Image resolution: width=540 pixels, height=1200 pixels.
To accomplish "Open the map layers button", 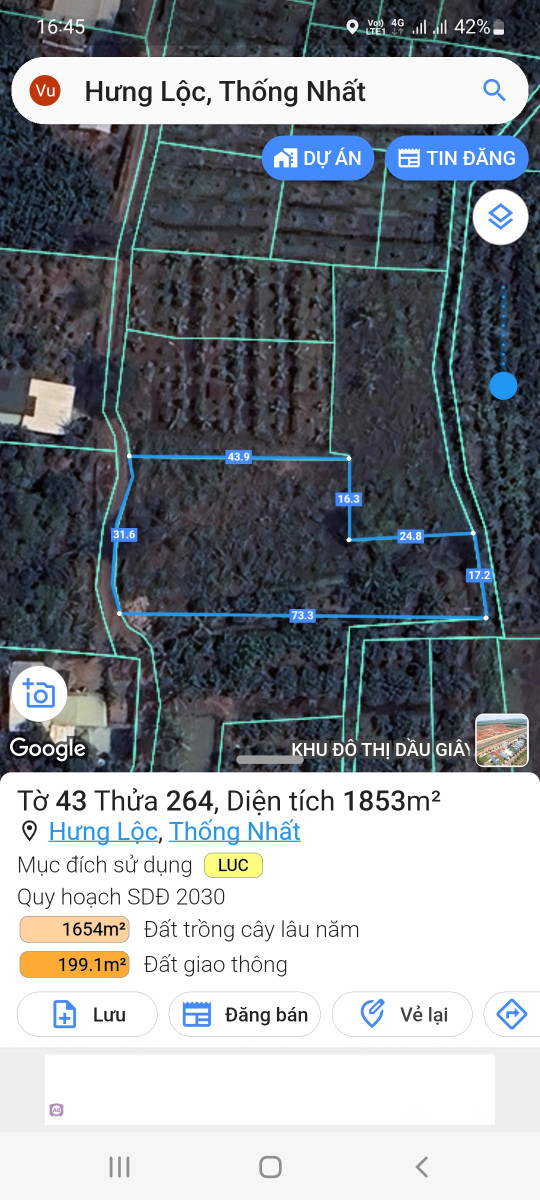I will pyautogui.click(x=500, y=216).
